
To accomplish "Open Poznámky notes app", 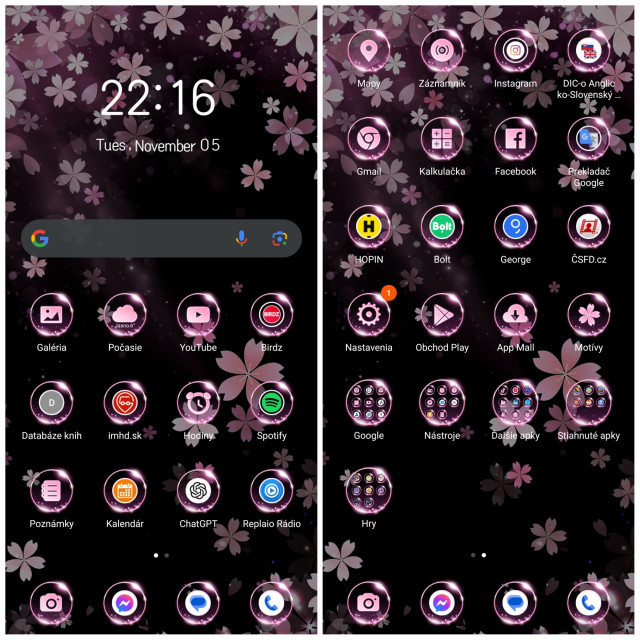I will 51,491.
